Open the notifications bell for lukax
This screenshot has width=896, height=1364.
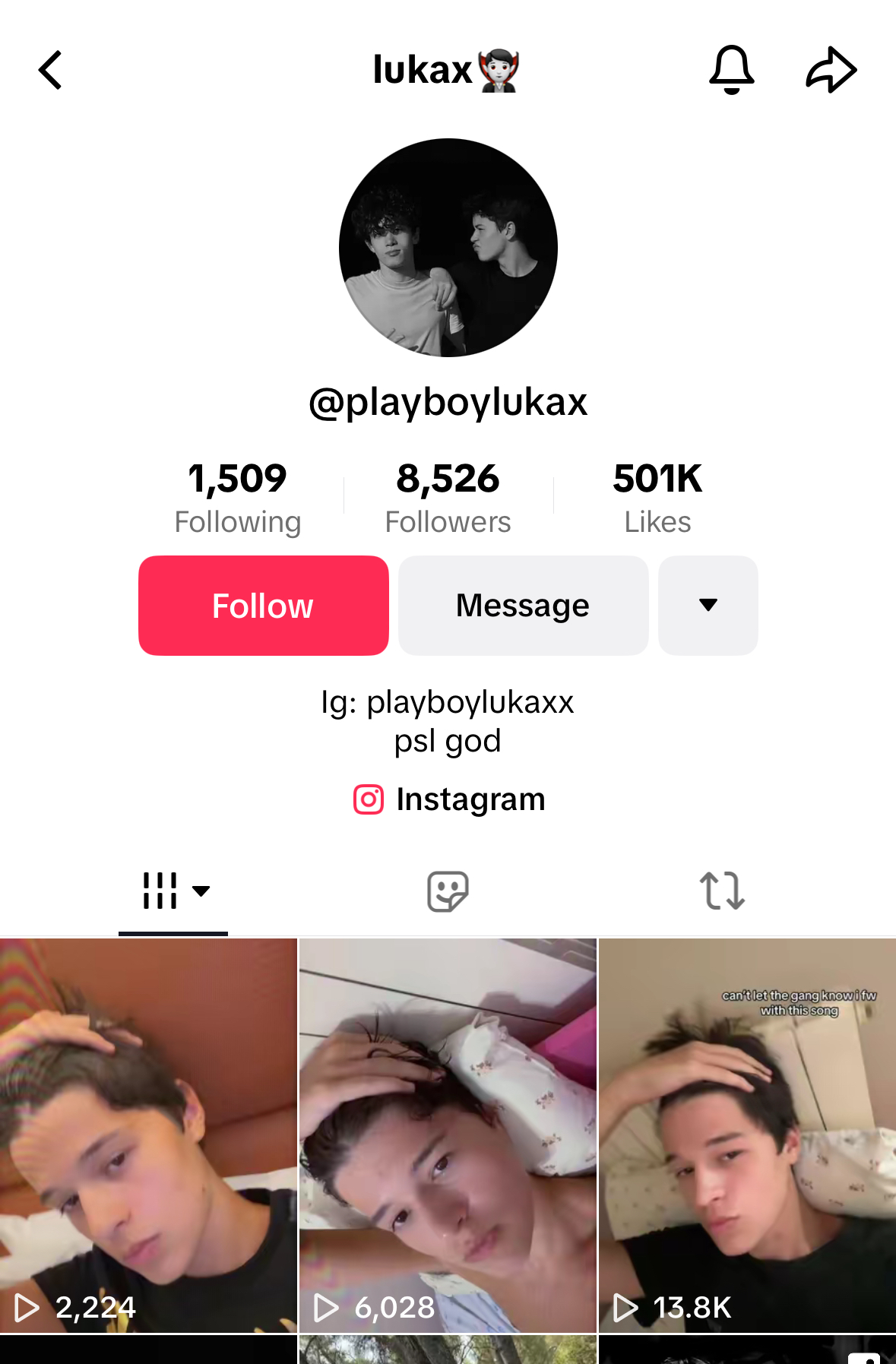pyautogui.click(x=731, y=70)
